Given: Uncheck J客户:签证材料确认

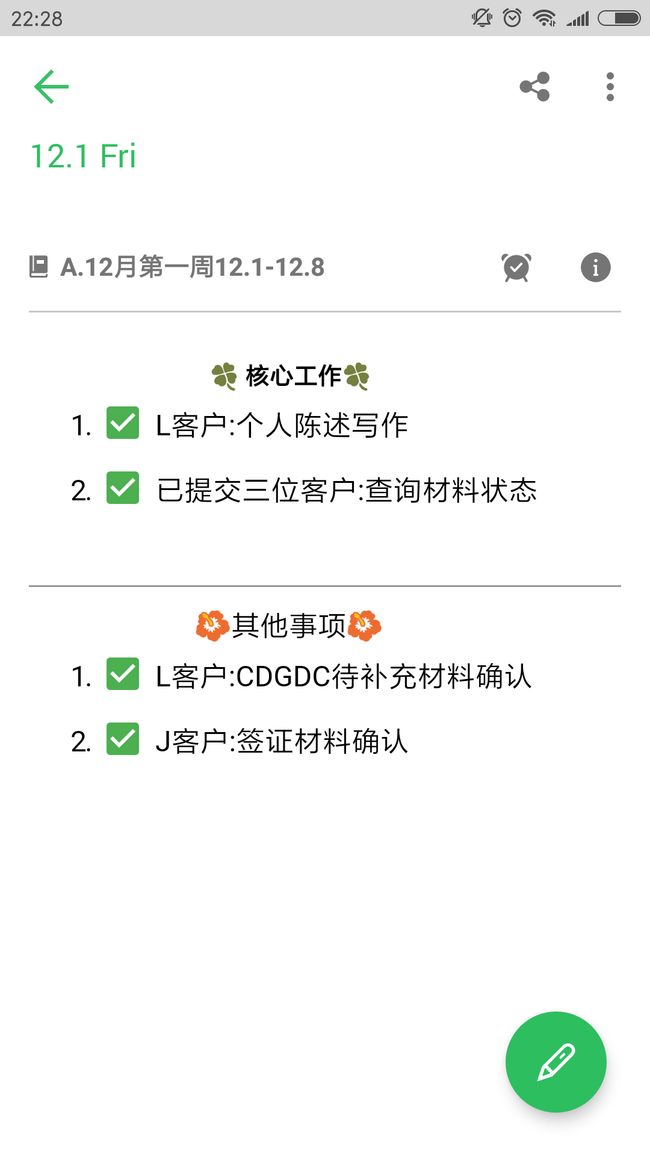Looking at the screenshot, I should pos(122,739).
